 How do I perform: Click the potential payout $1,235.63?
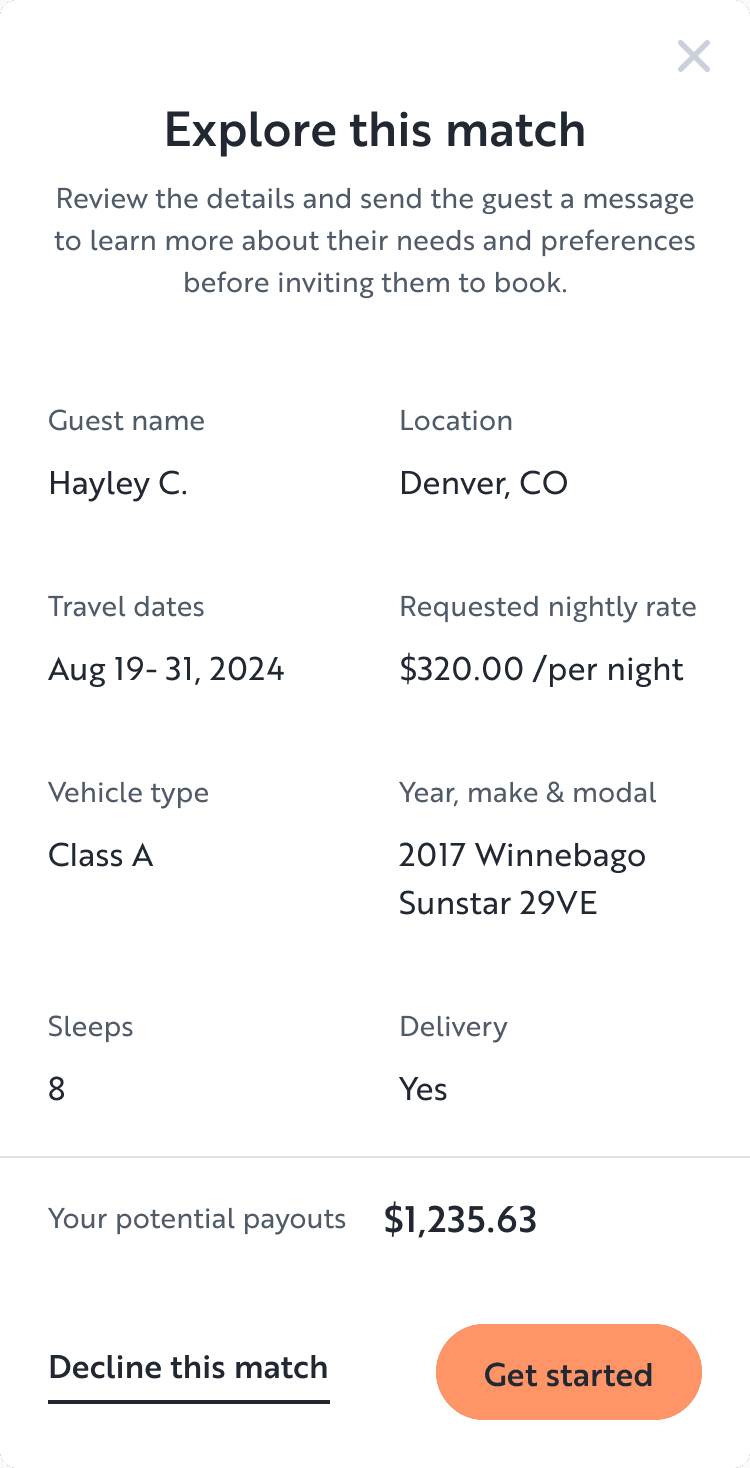pos(460,1219)
